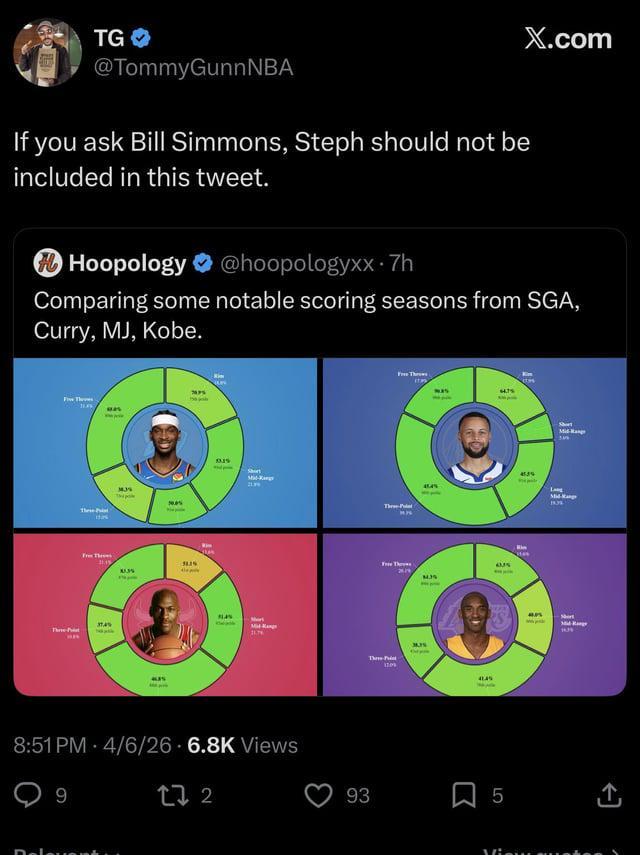Screen dimensions: 640x855
Task: Open TG's profile picture
Action: click(x=47, y=52)
